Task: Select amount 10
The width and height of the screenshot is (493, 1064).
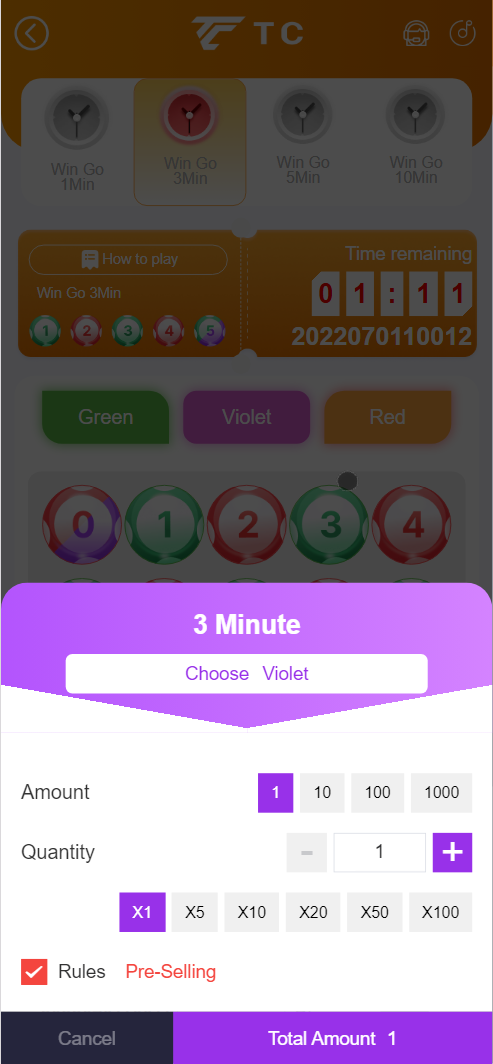Action: coord(322,793)
